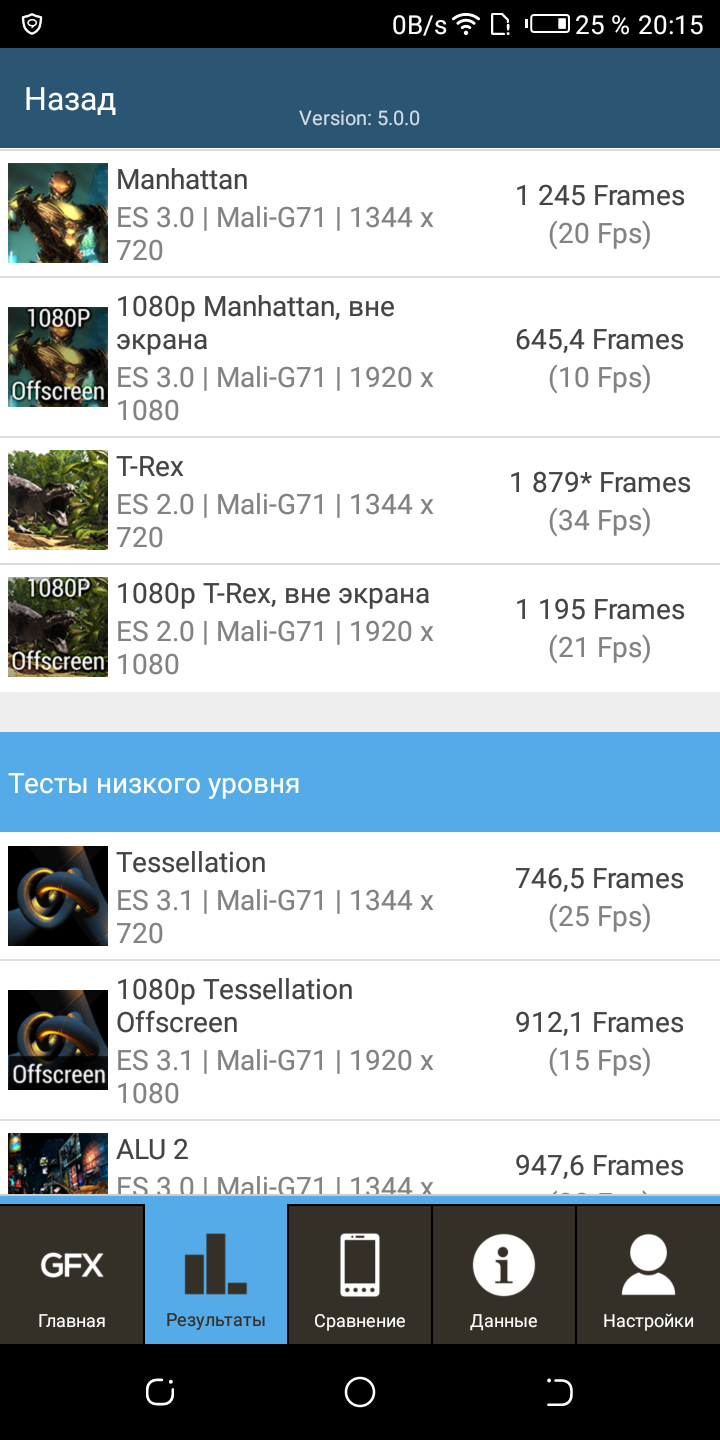
Task: Open 1080p Manhattan offscreen result
Action: 360,358
